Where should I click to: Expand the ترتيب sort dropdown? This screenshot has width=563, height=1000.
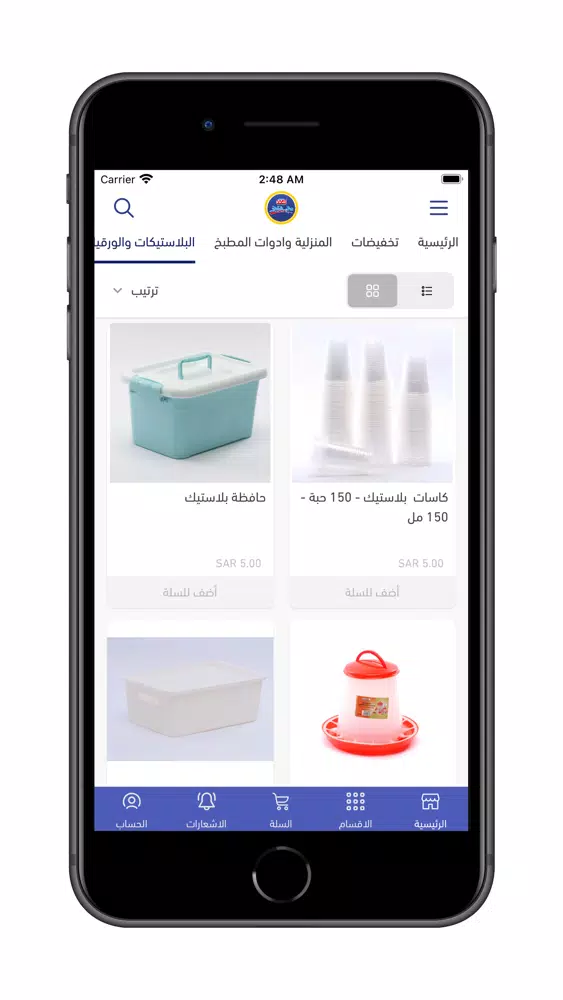[136, 291]
